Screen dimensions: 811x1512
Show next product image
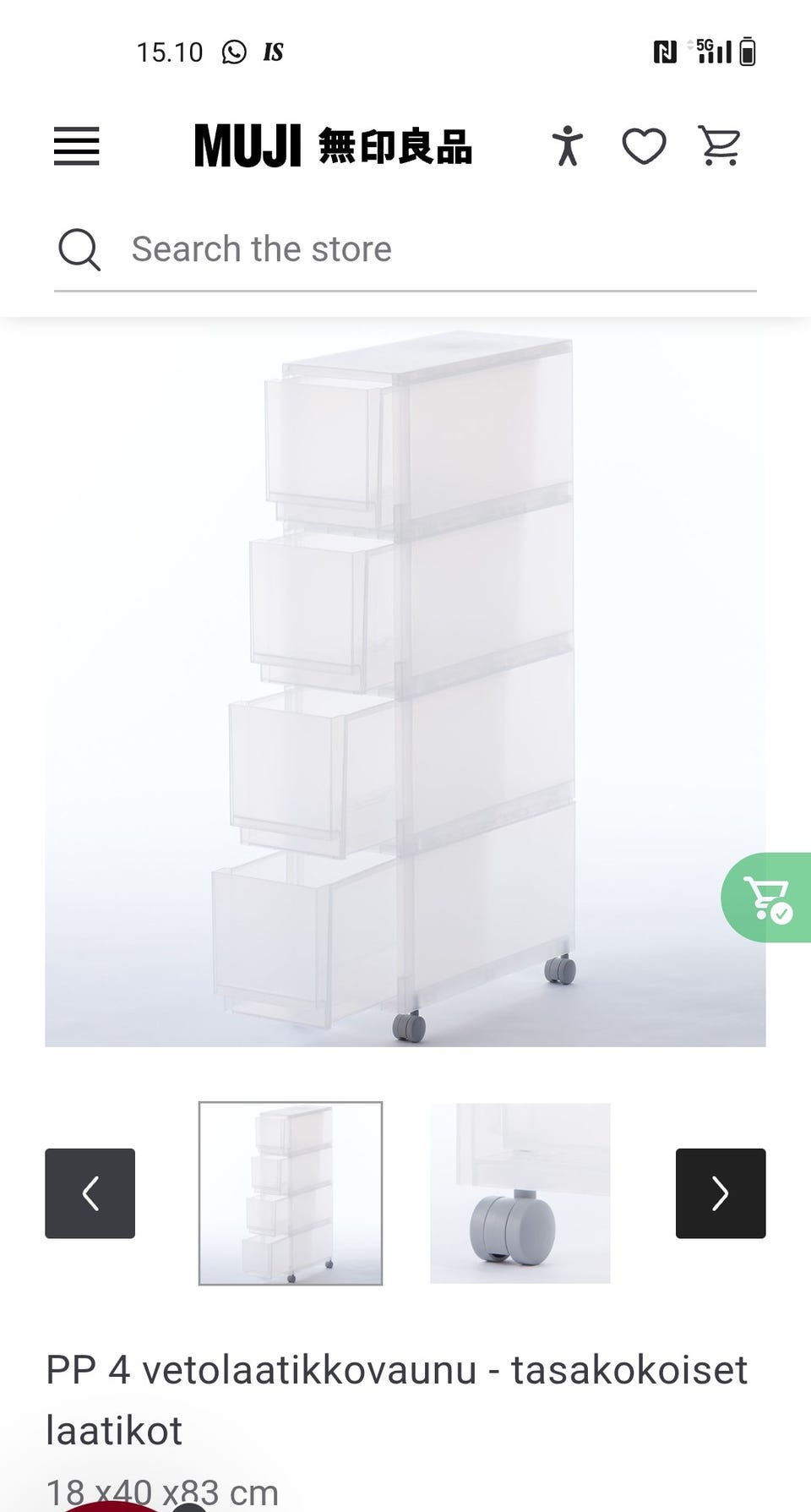[x=721, y=1193]
